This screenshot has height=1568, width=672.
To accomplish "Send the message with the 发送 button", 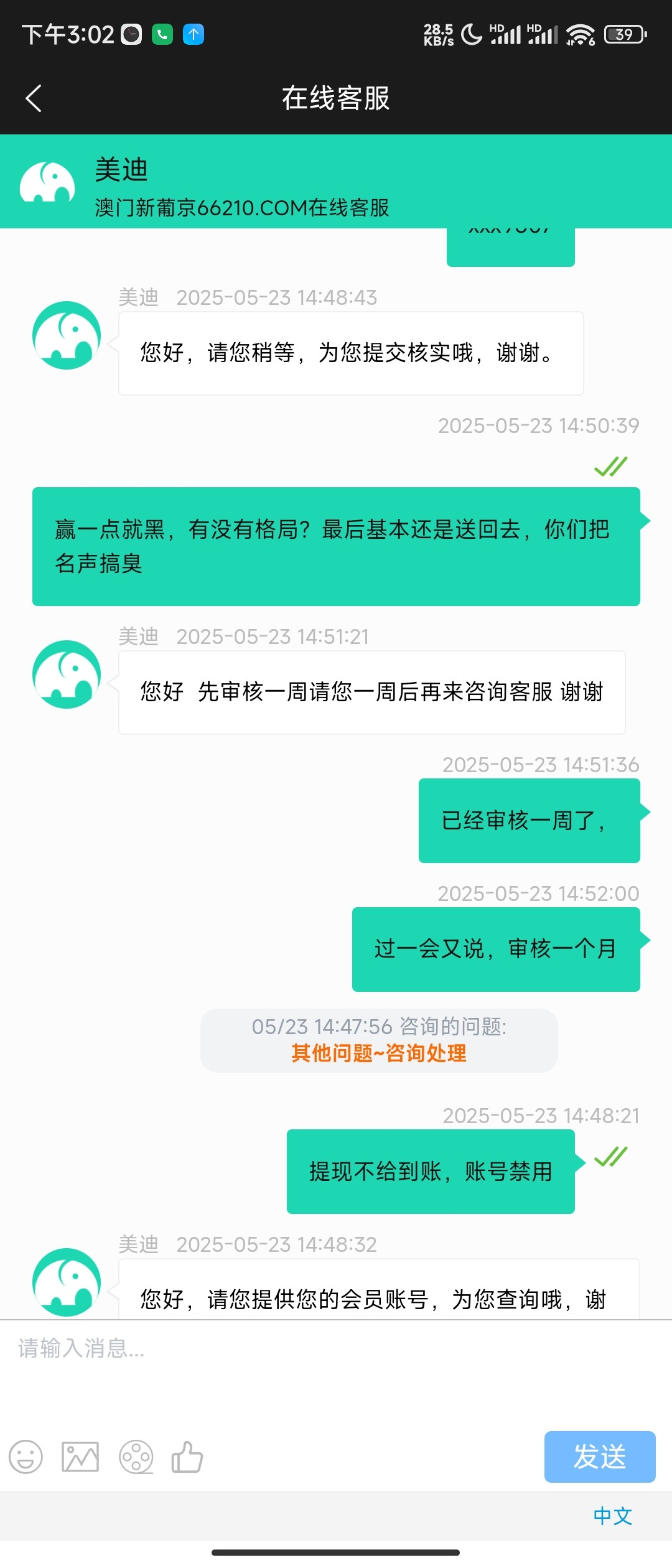I will [x=599, y=1457].
